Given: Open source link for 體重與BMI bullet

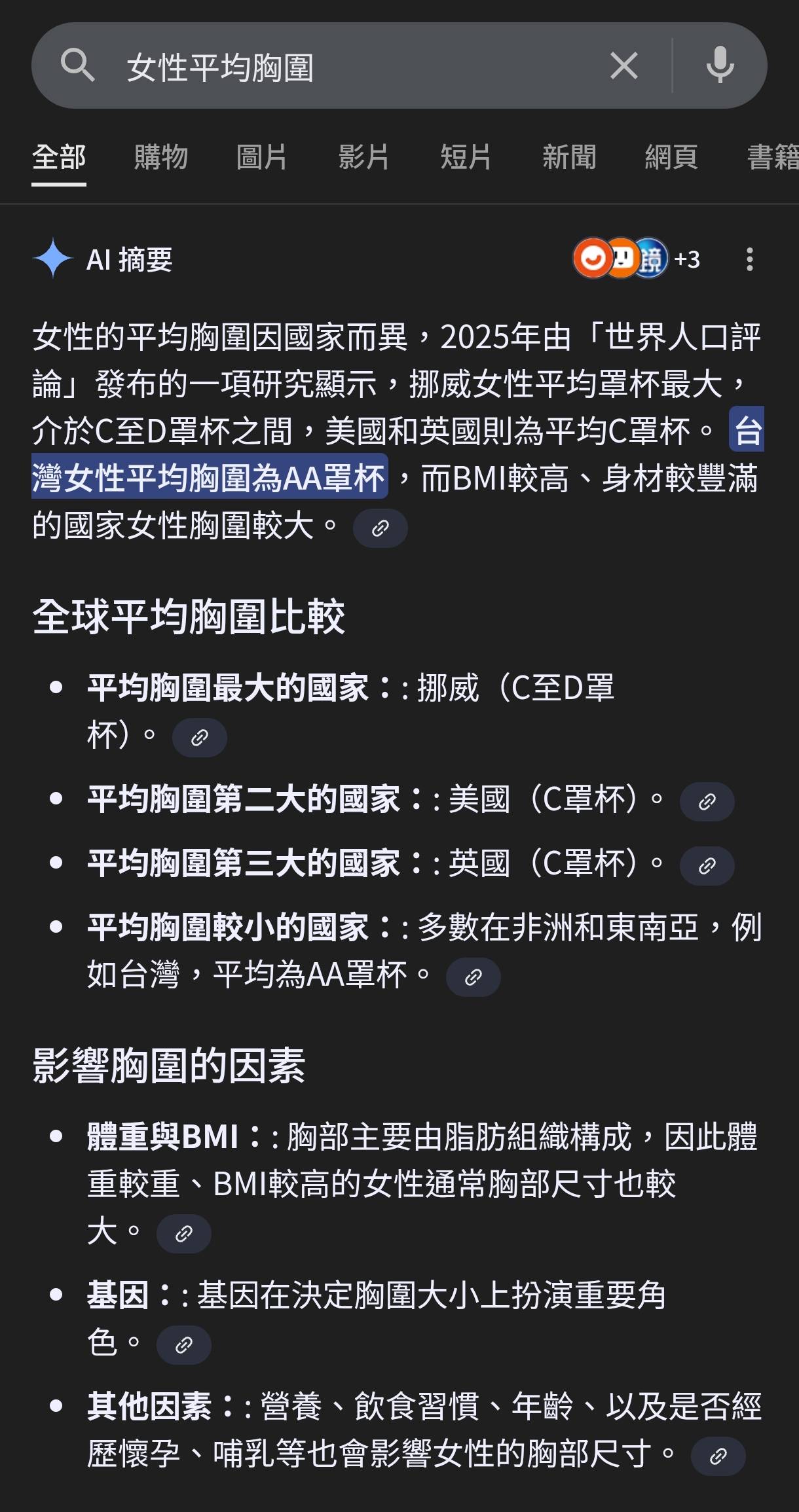Looking at the screenshot, I should (183, 1234).
